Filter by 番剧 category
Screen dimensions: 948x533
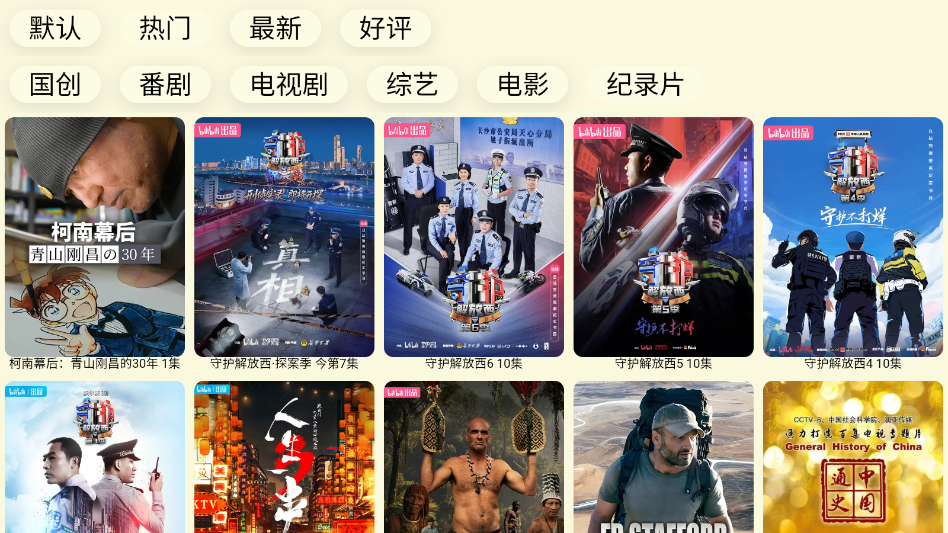[x=165, y=85]
